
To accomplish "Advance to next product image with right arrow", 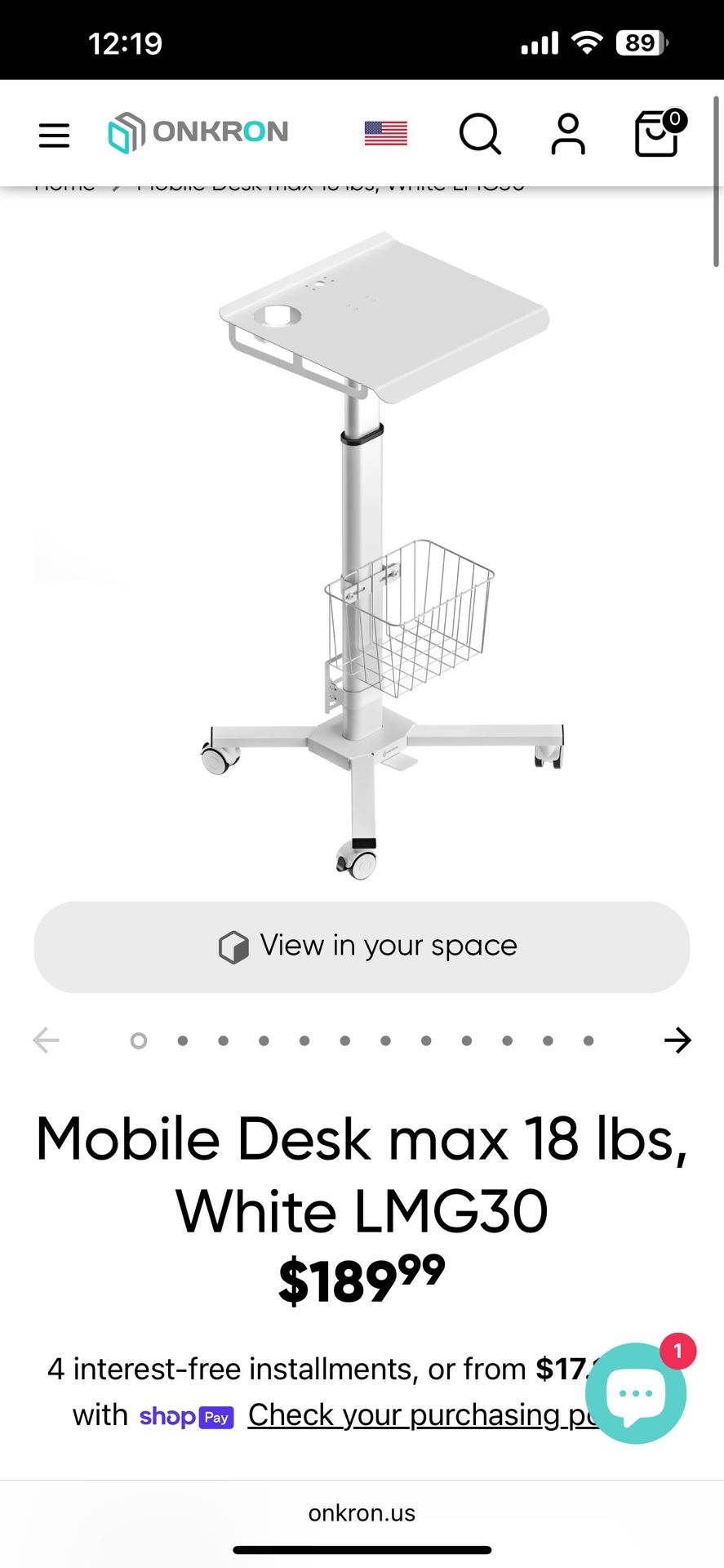I will 677,1040.
